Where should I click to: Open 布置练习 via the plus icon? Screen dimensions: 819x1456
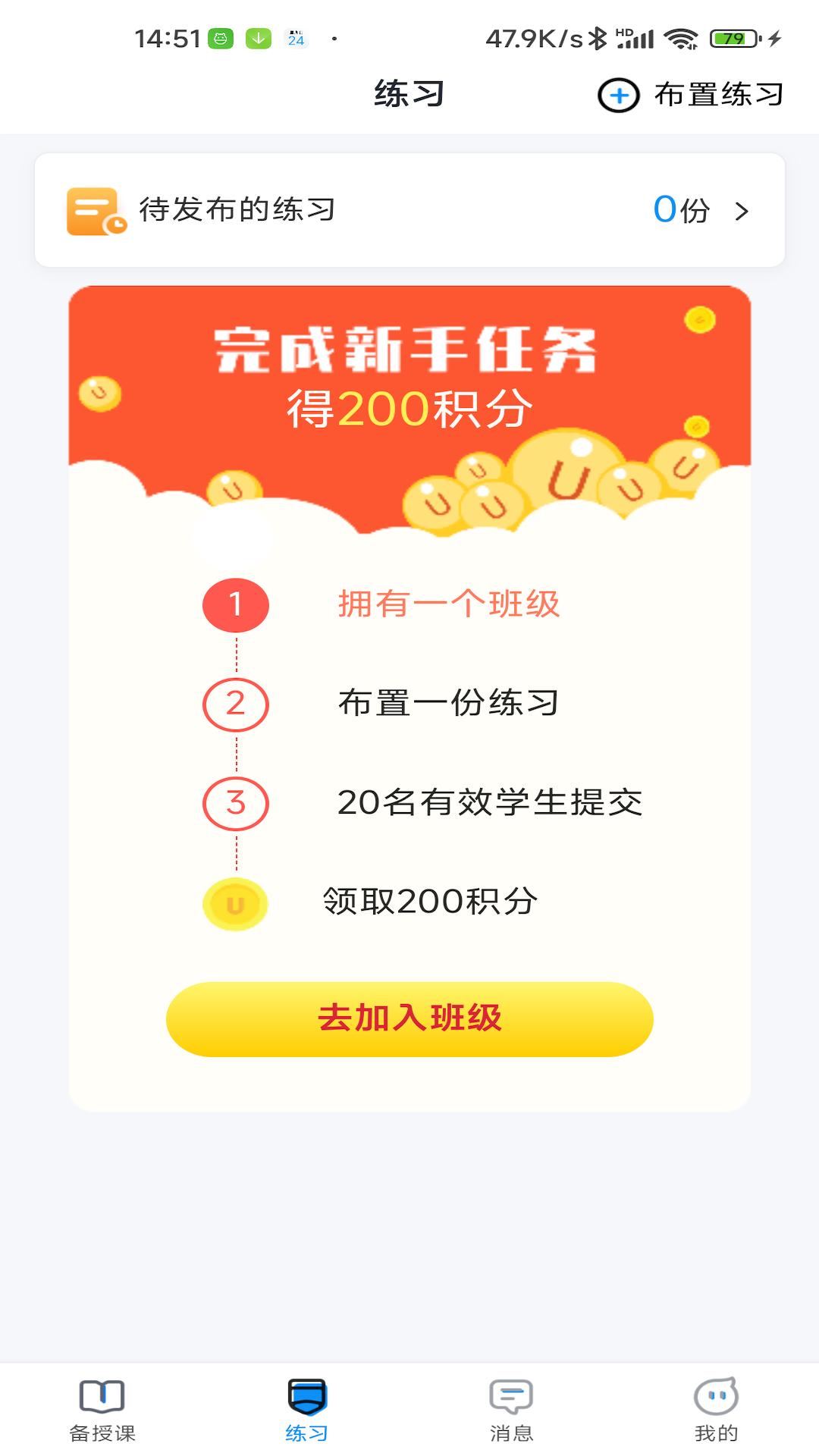618,96
